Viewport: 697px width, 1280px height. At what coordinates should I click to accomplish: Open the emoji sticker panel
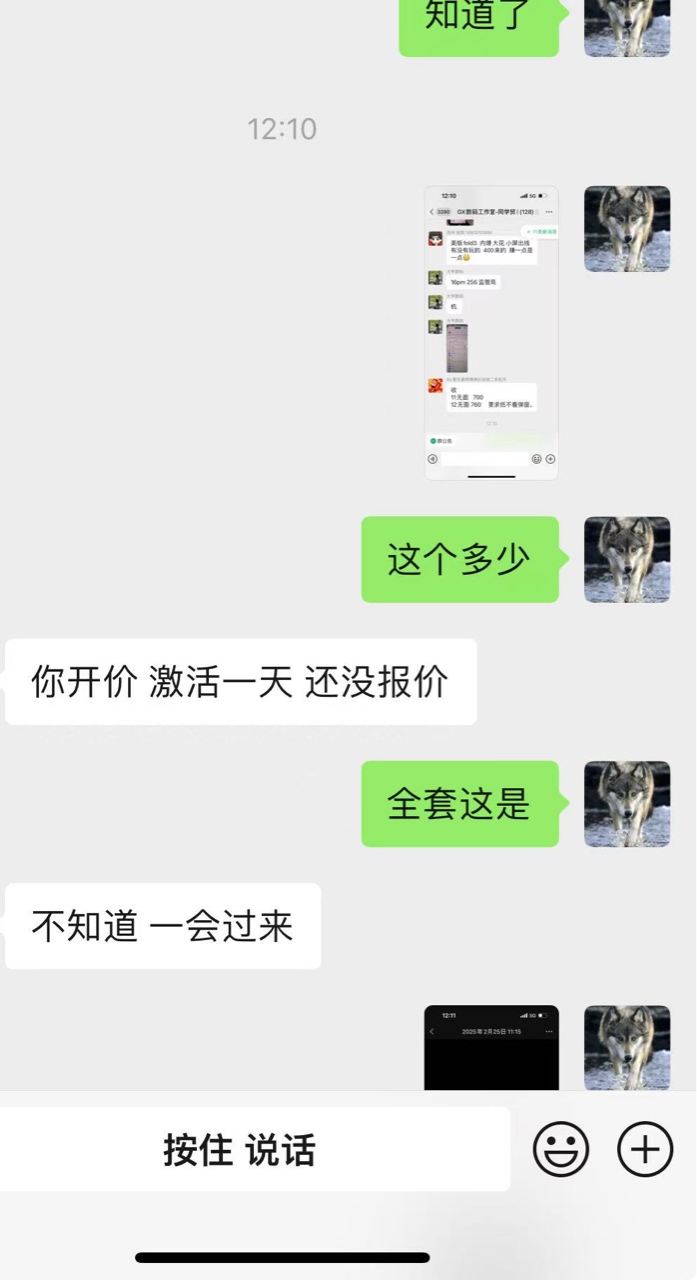(561, 1149)
